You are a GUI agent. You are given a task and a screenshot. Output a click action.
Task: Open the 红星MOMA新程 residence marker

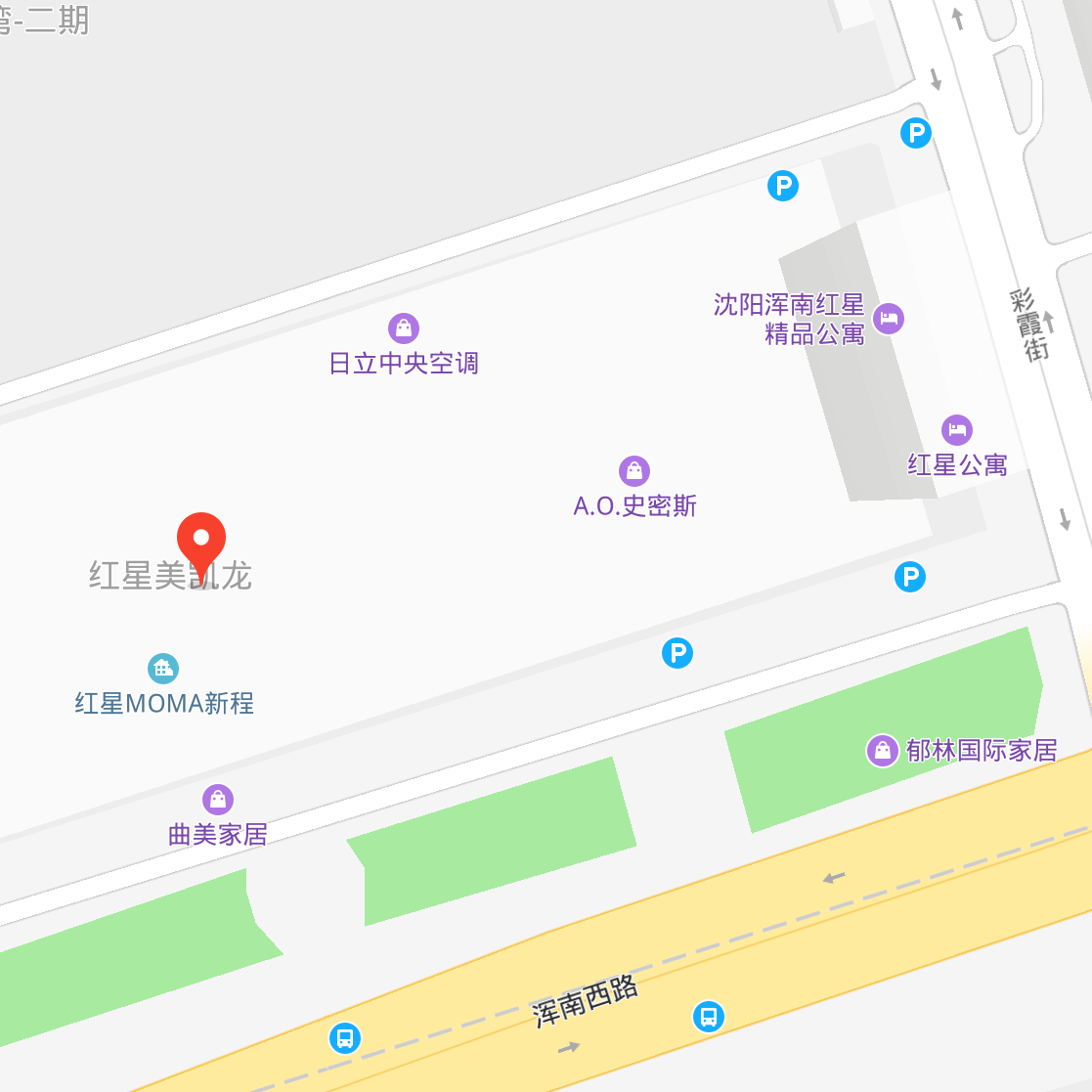tap(163, 669)
